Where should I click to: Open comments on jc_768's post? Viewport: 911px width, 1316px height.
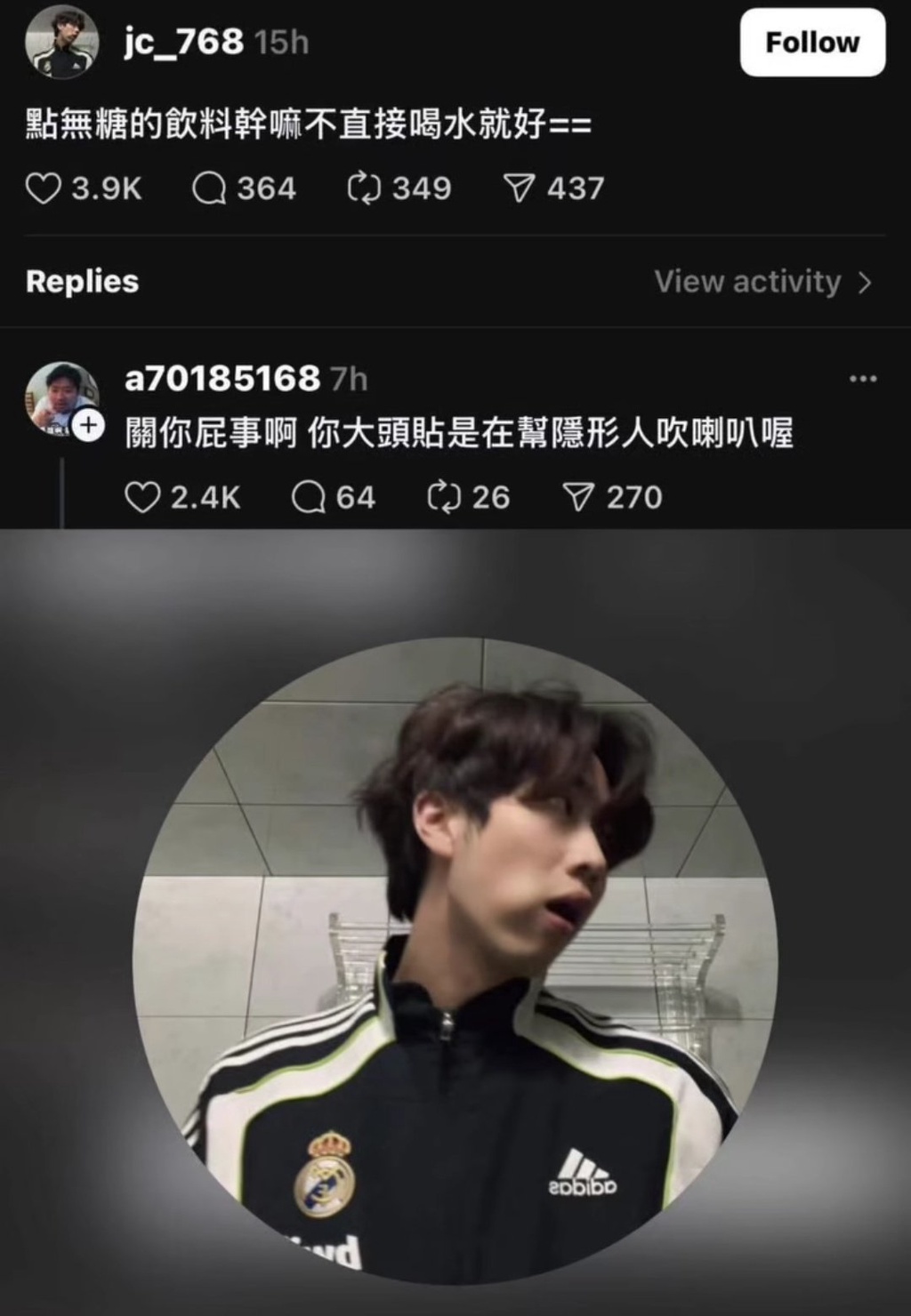click(209, 189)
